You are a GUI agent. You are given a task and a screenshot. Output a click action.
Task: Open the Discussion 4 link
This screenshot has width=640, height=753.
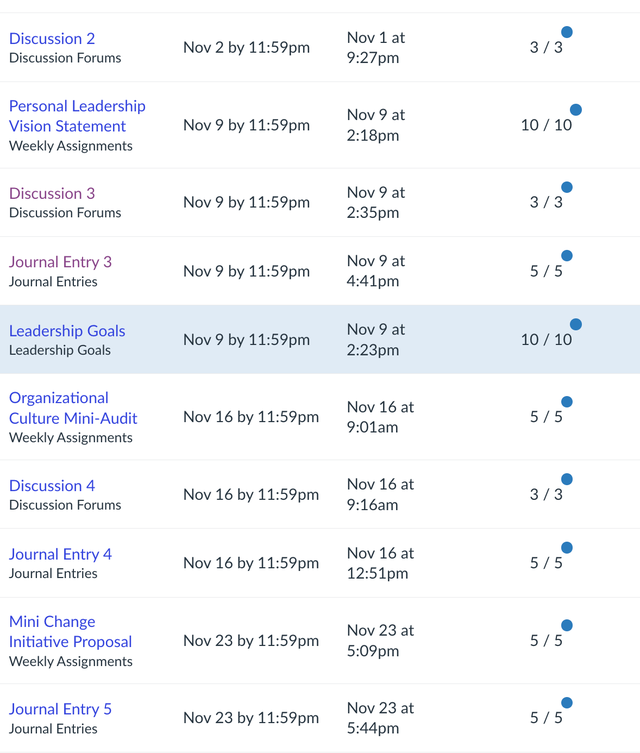coord(52,486)
